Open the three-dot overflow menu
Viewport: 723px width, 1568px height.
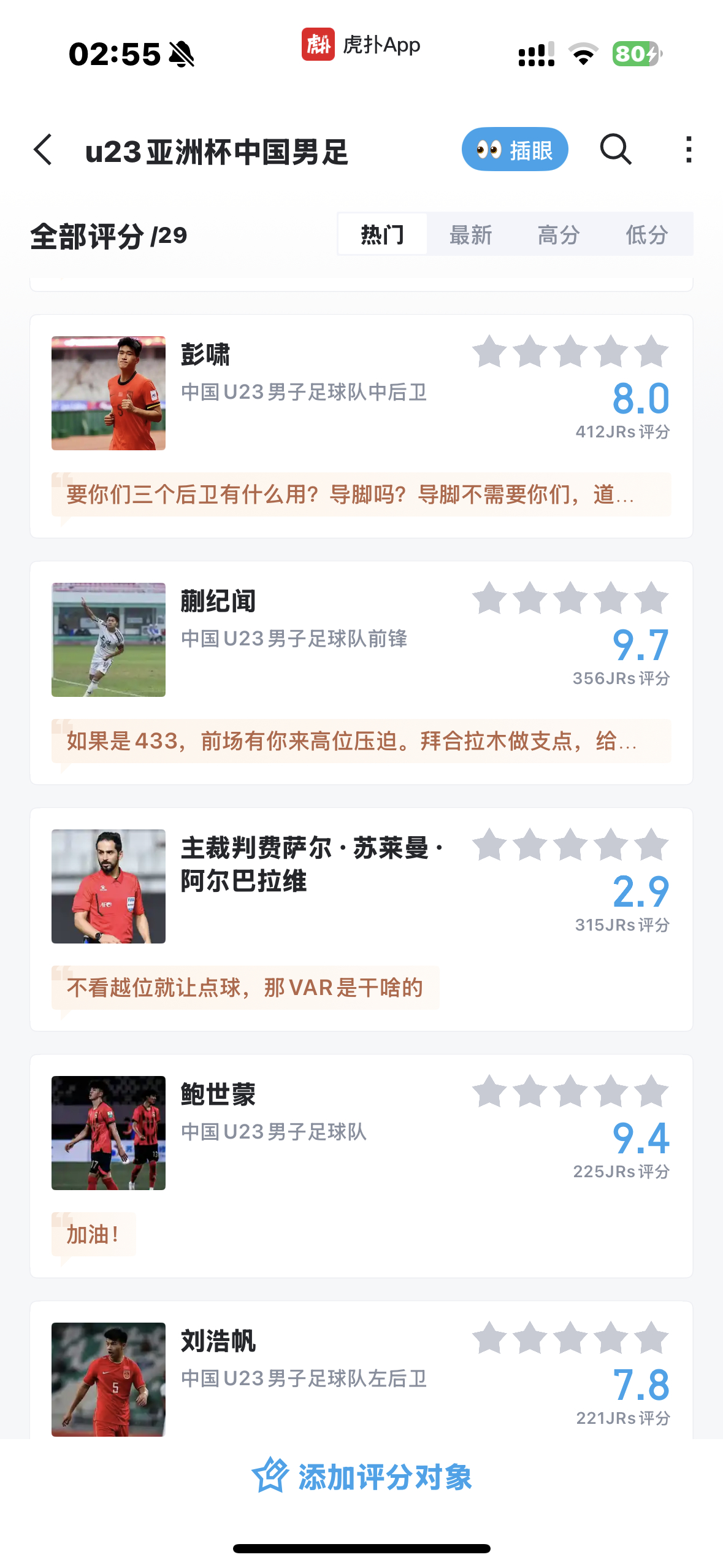(x=689, y=149)
